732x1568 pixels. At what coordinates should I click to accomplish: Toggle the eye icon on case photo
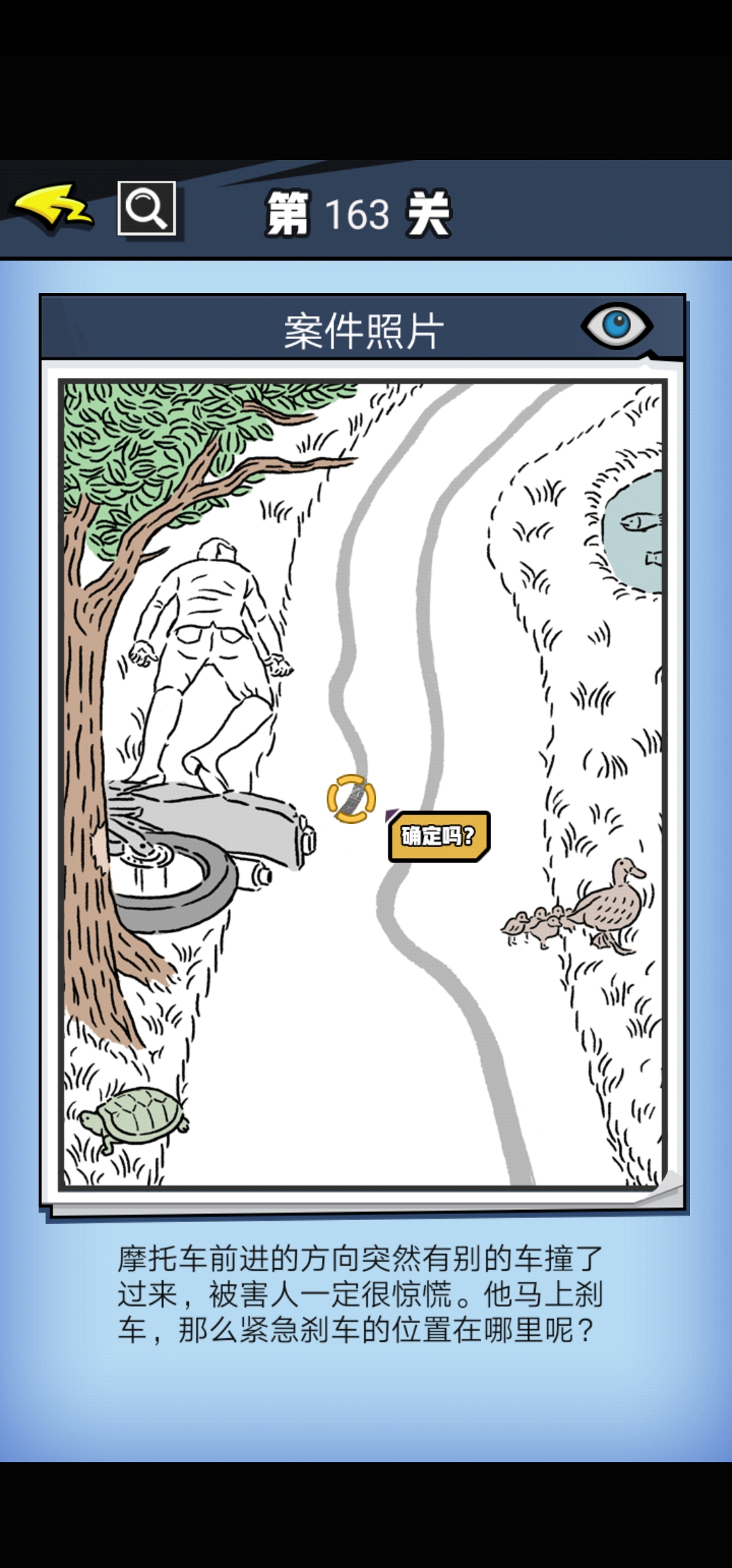(x=616, y=325)
